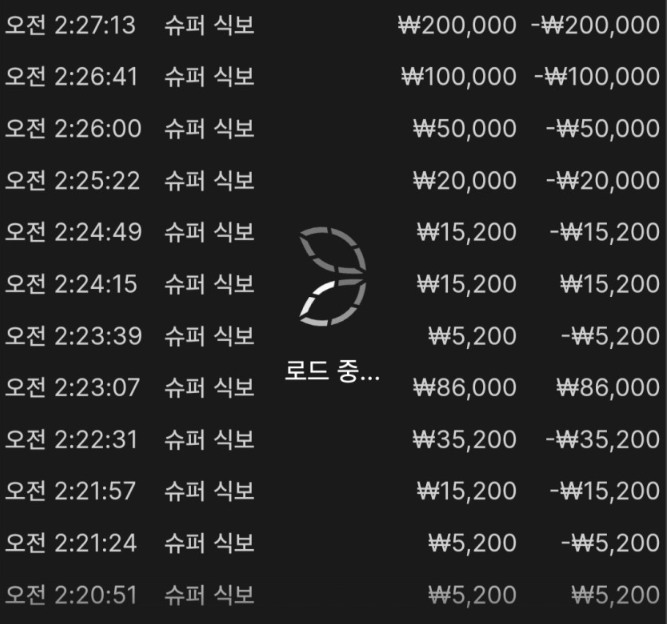This screenshot has width=668, height=624.
Task: Select the 오전 2:20:51 round entry
Action: point(333,596)
